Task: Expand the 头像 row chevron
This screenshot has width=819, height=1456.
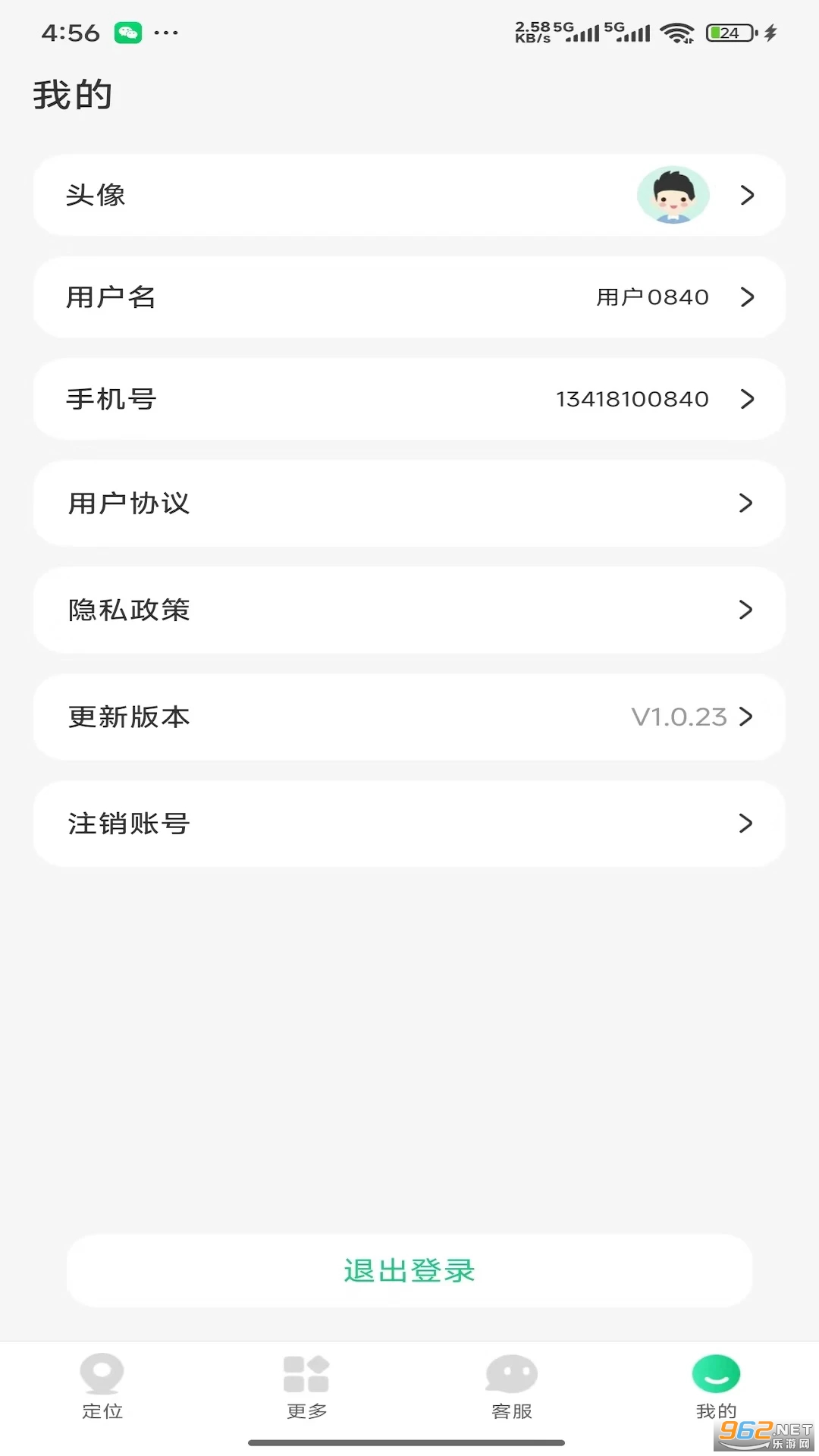Action: tap(747, 195)
